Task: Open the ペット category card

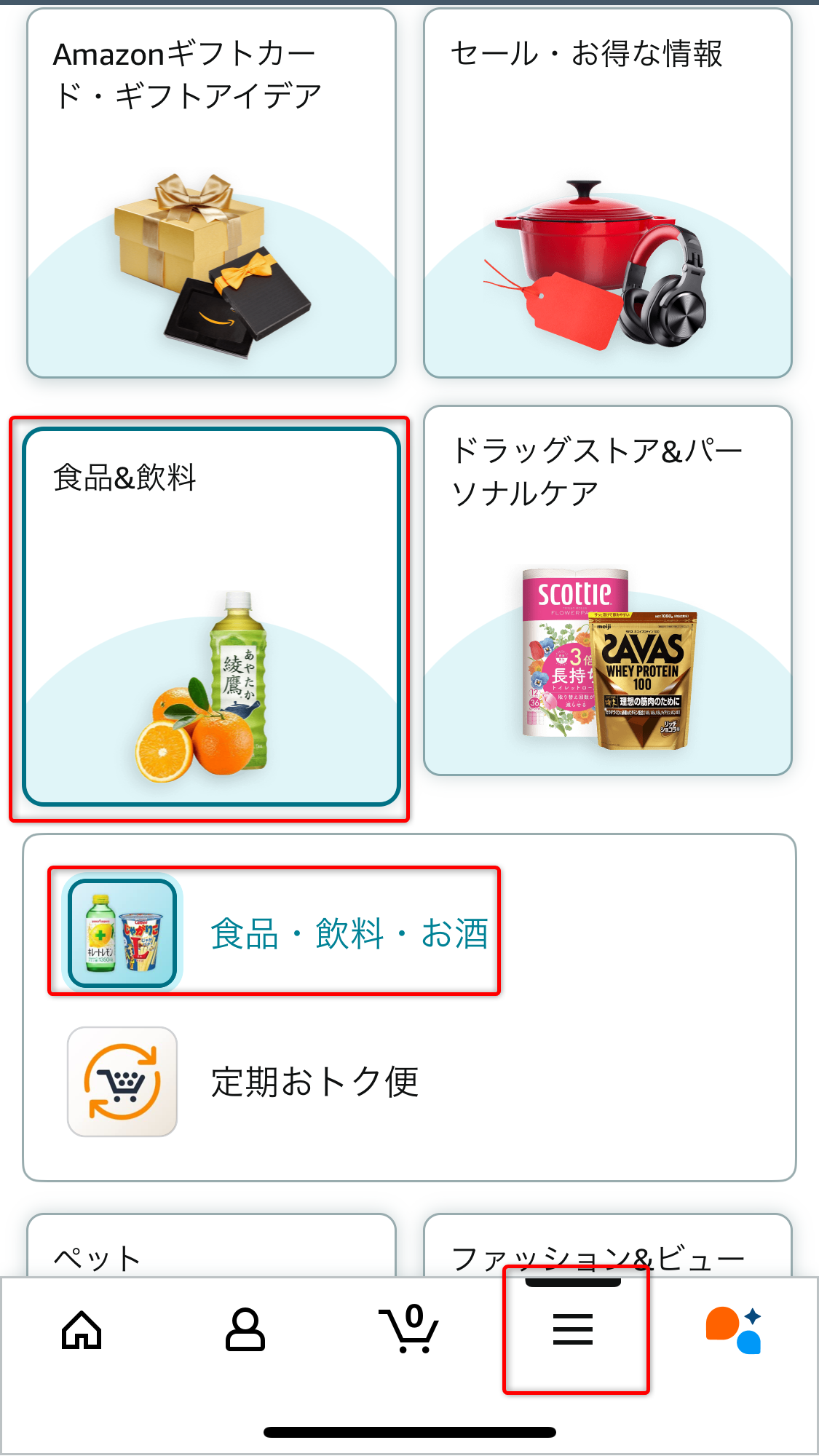Action: pos(211,1249)
